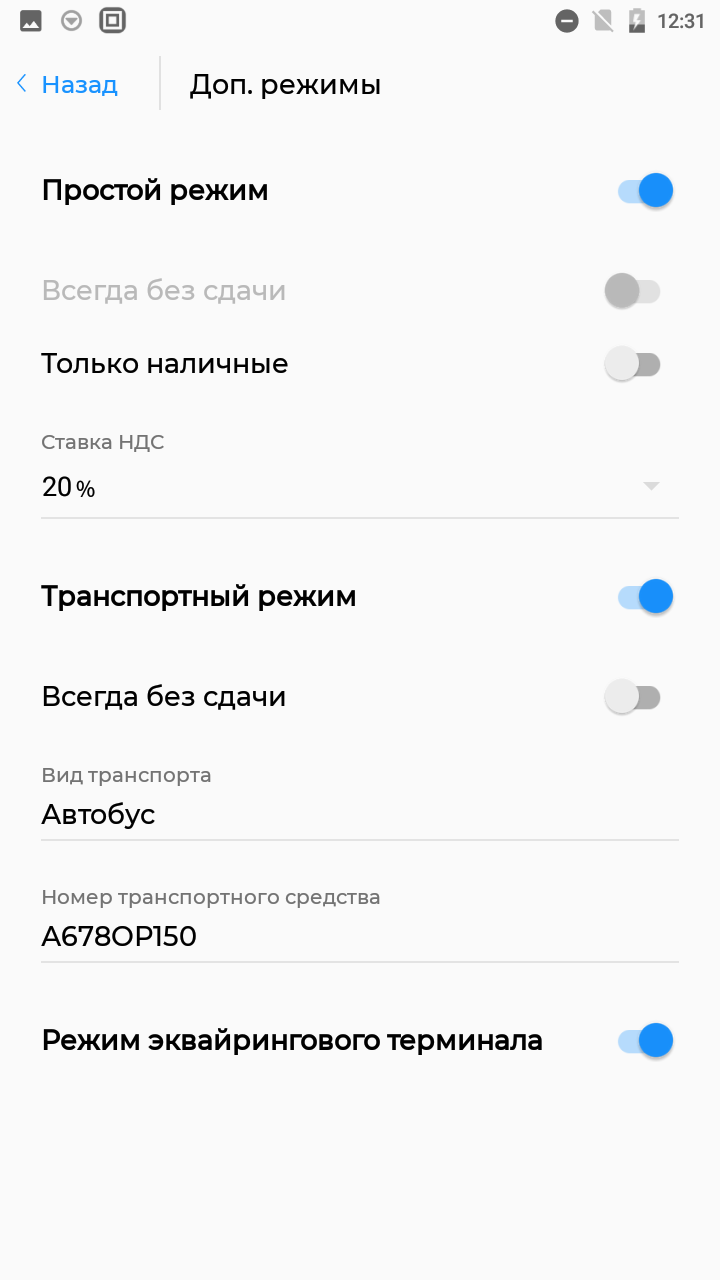Screen dimensions: 720x1280
Task: Go back with the Назад button
Action: [x=67, y=84]
